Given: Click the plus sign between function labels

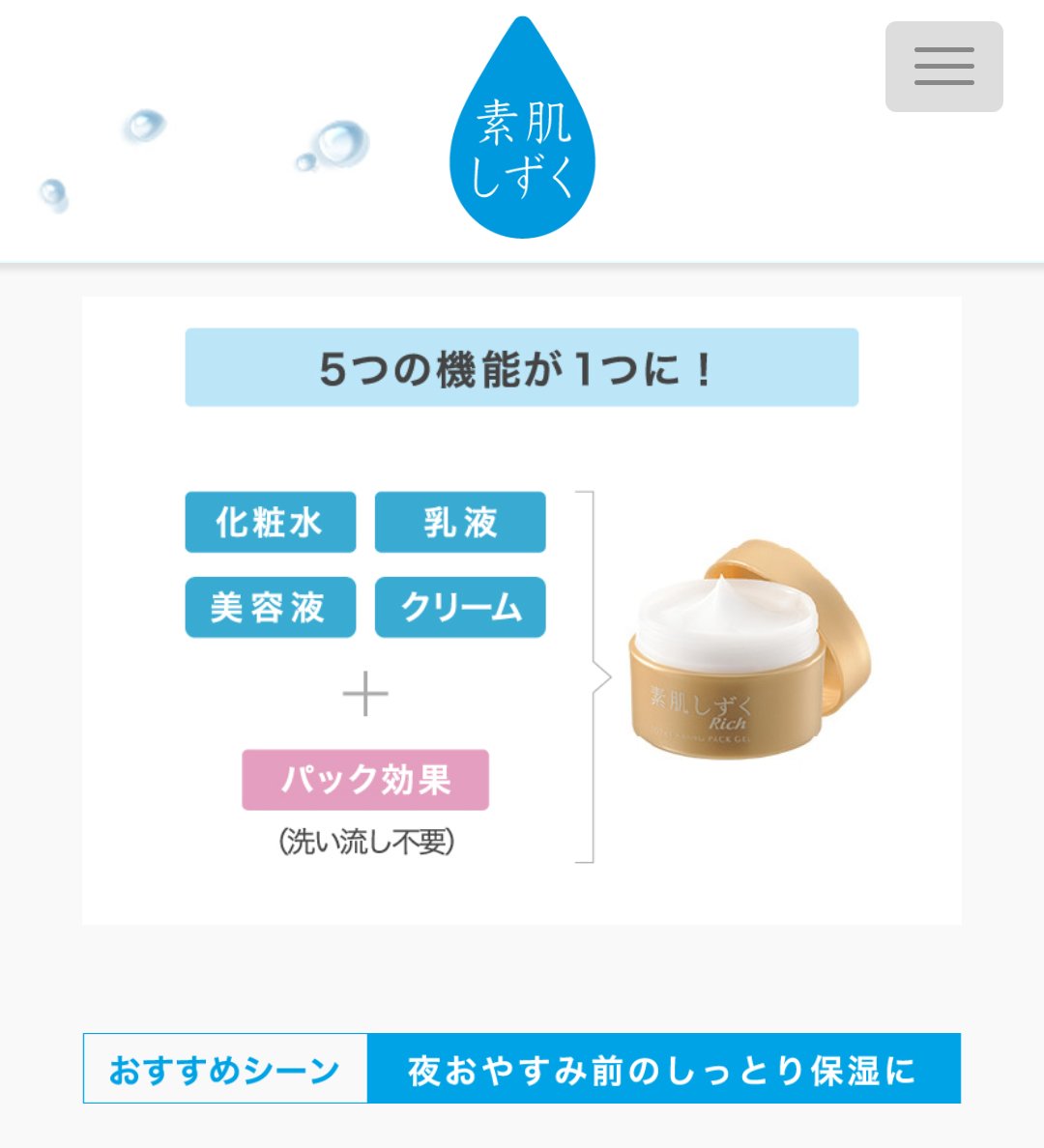Looking at the screenshot, I should 364,693.
